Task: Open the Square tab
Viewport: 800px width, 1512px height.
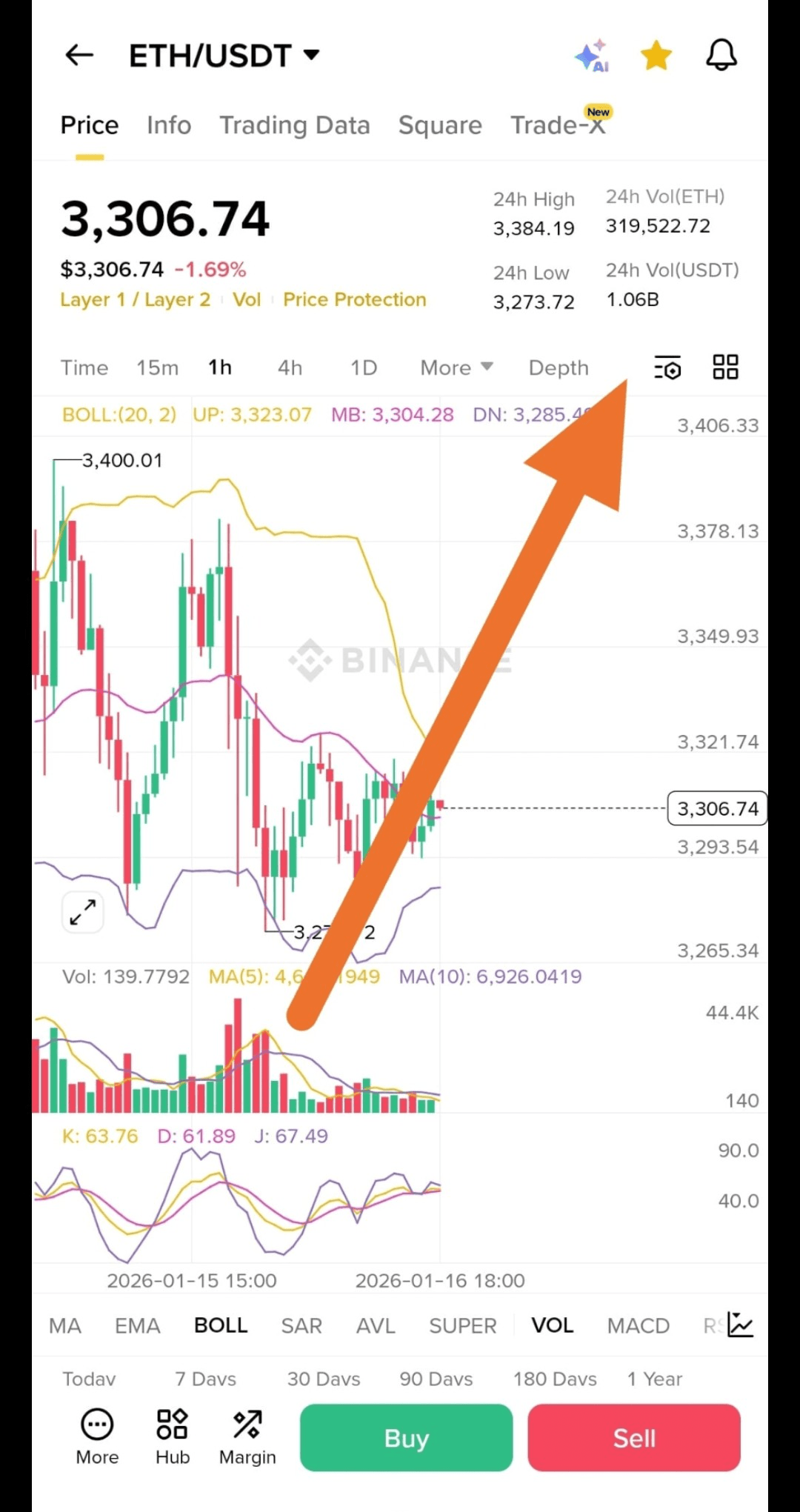Action: [x=440, y=125]
